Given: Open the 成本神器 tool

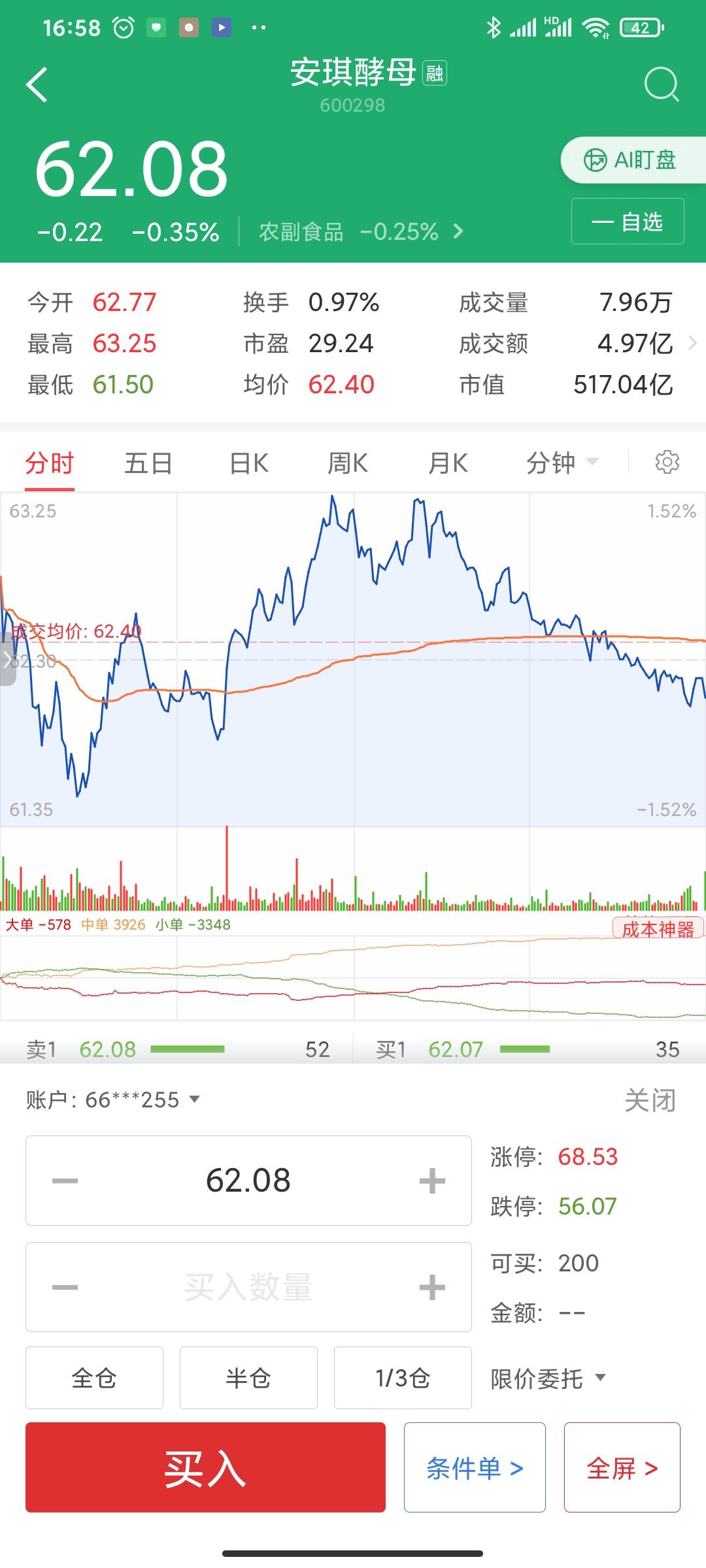Looking at the screenshot, I should click(x=658, y=928).
